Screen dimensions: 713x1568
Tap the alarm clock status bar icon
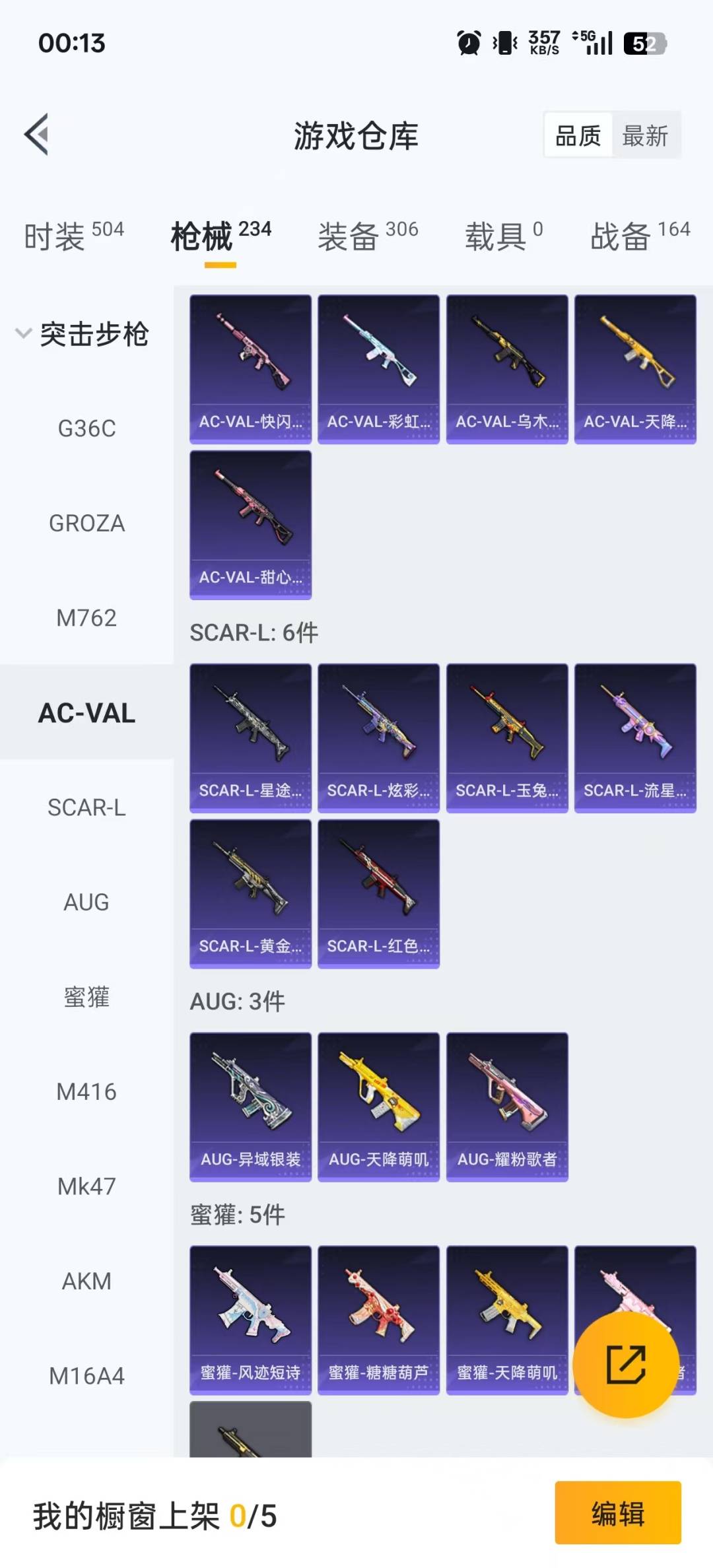[466, 43]
